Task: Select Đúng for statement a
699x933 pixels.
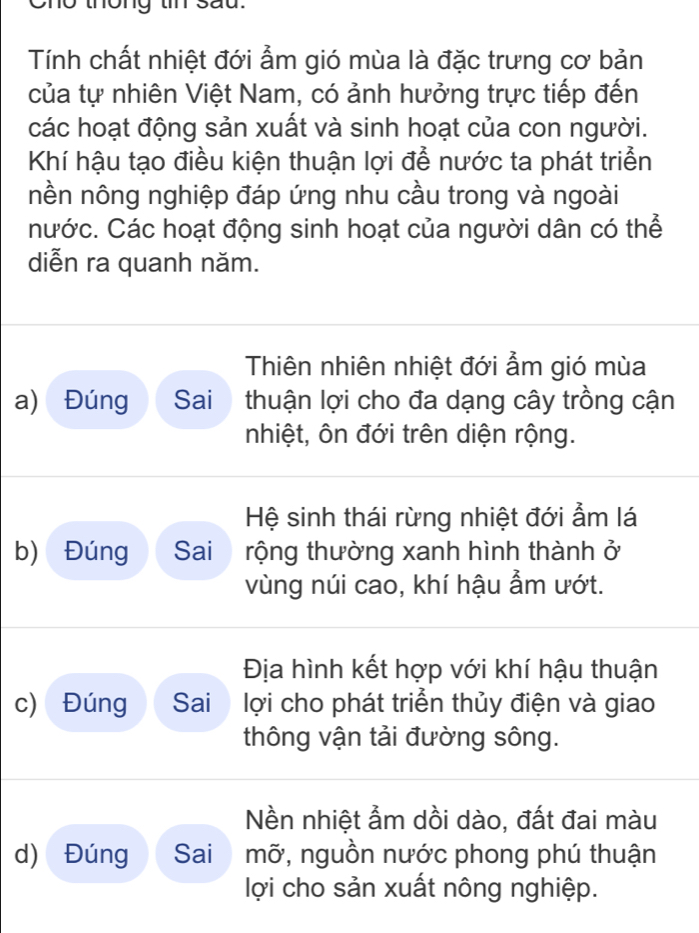Action: (x=96, y=400)
